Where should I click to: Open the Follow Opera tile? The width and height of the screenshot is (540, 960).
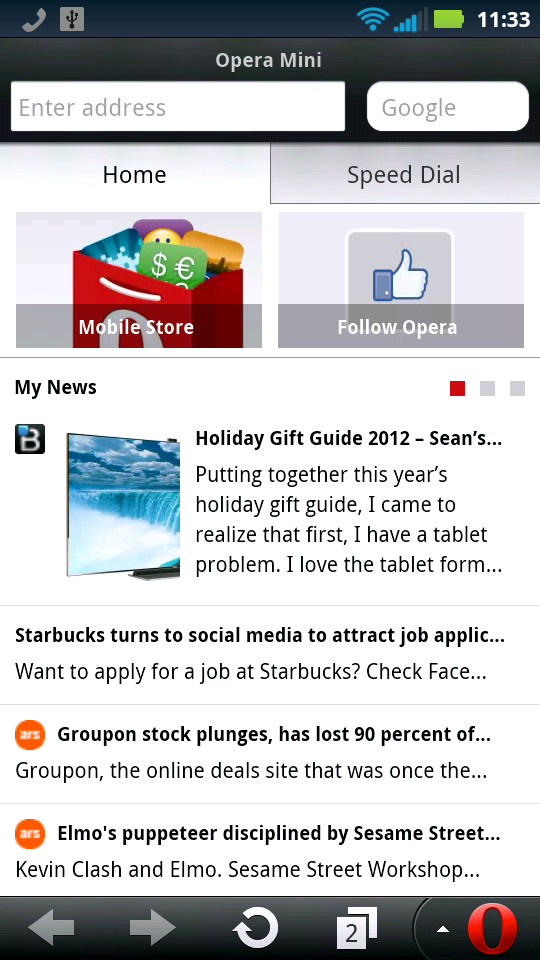point(401,280)
